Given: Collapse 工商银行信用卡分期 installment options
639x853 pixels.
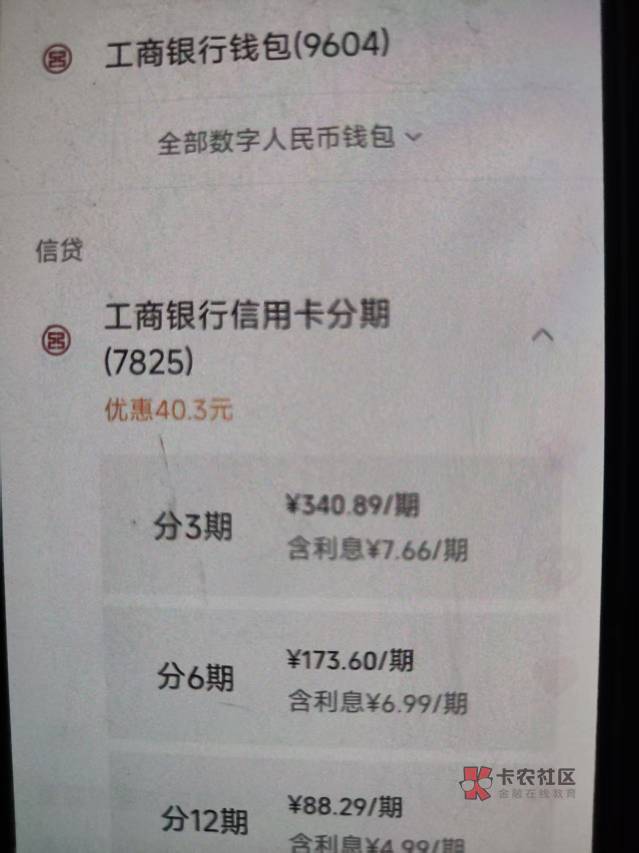Looking at the screenshot, I should pyautogui.click(x=542, y=335).
